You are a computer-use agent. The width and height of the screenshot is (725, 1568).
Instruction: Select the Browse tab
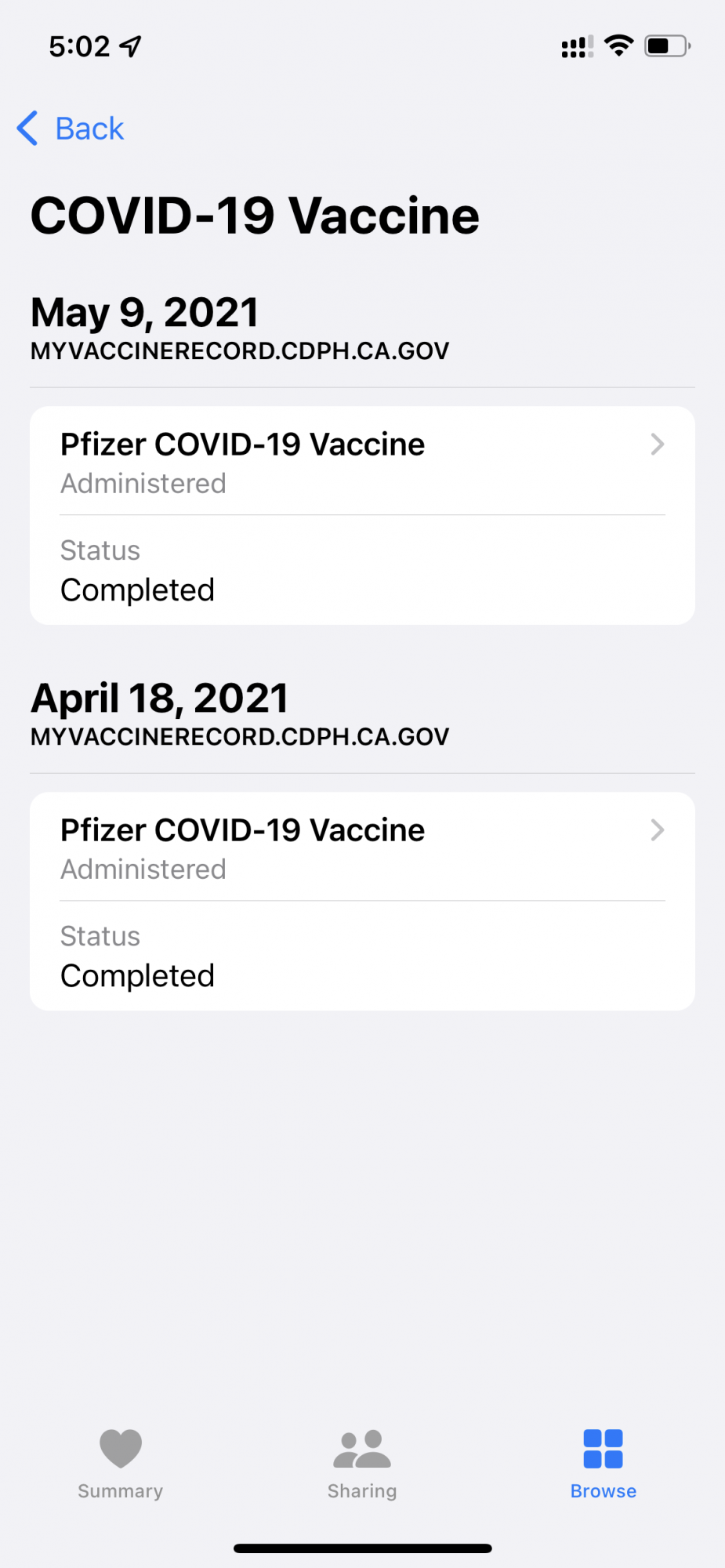[603, 1463]
